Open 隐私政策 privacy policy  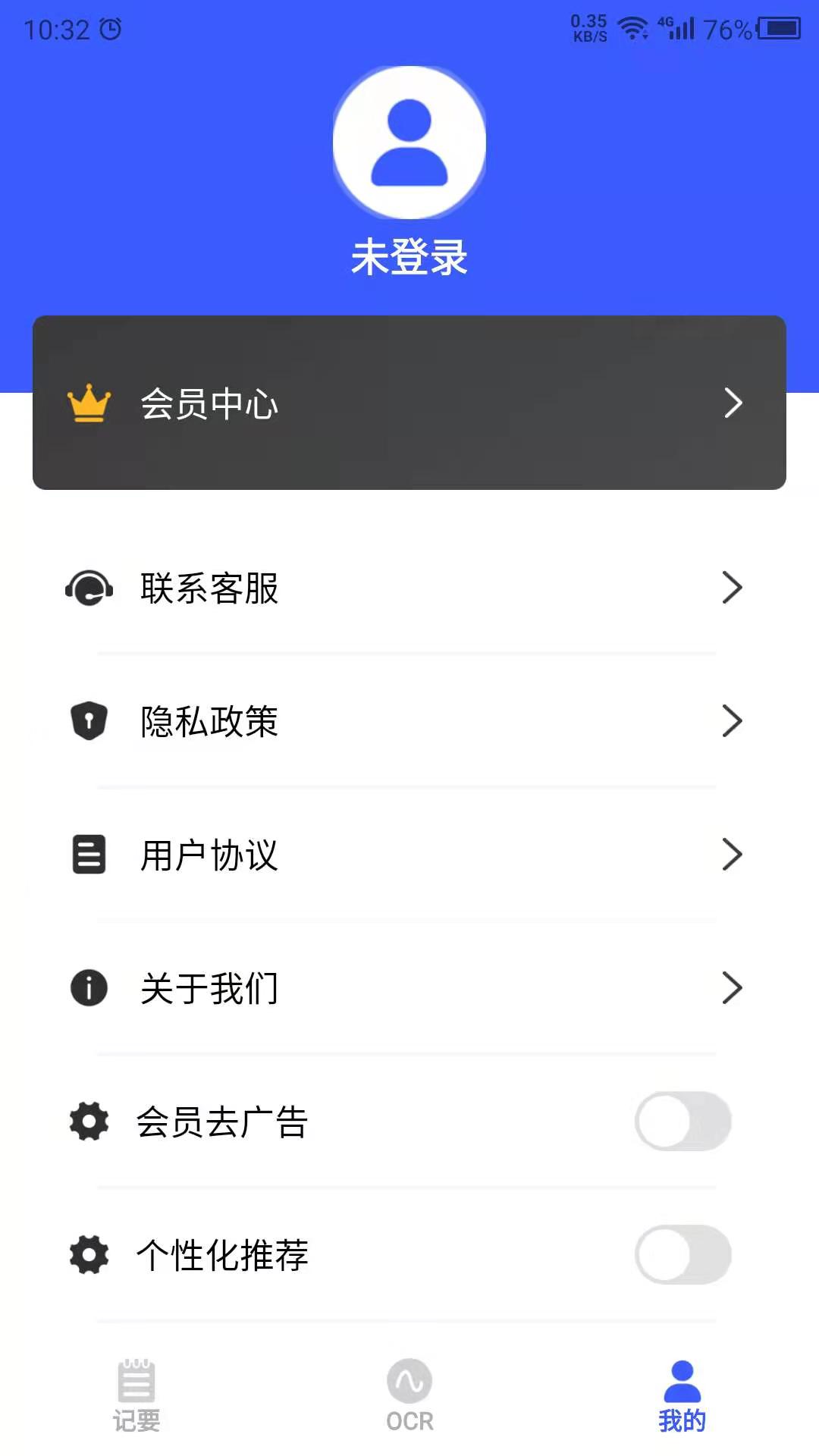(409, 721)
